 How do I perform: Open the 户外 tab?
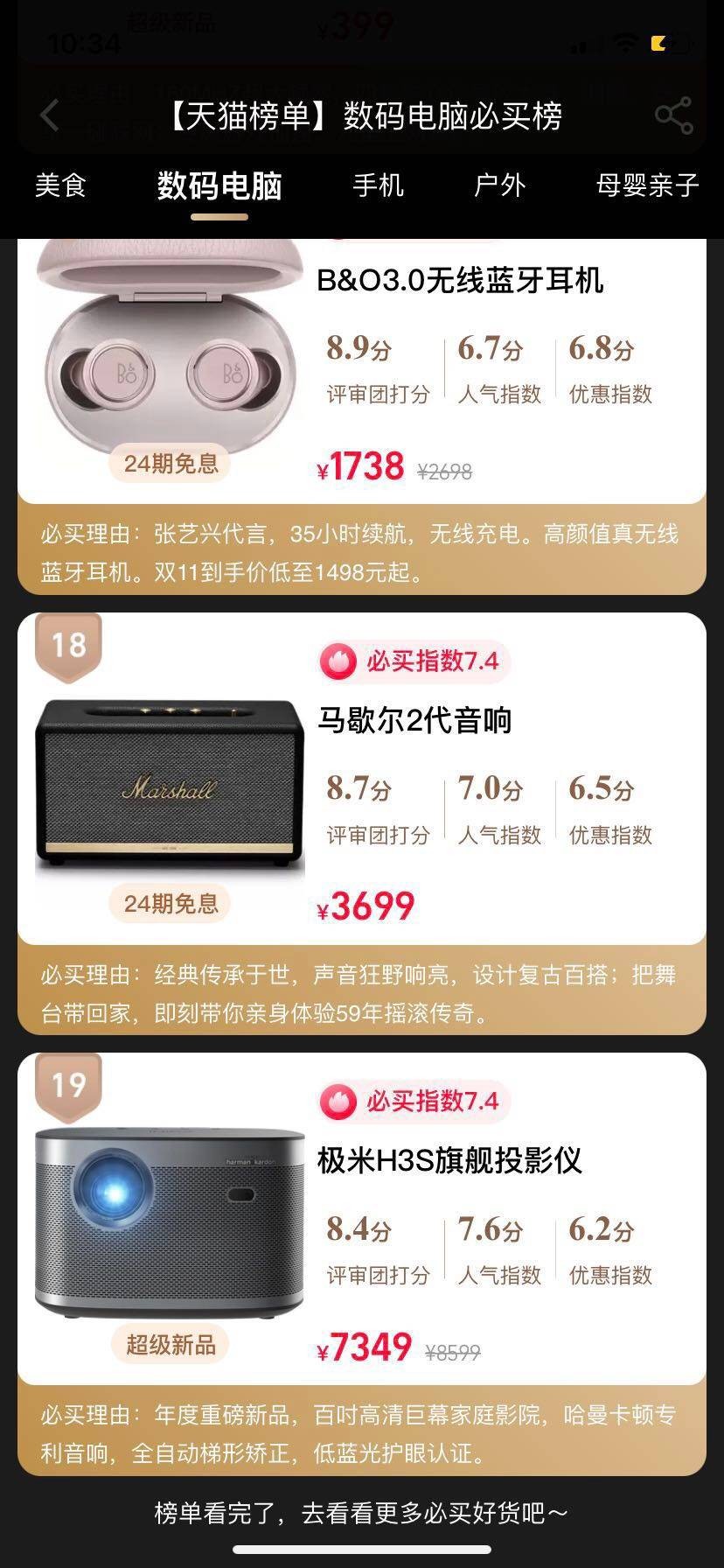click(x=499, y=185)
